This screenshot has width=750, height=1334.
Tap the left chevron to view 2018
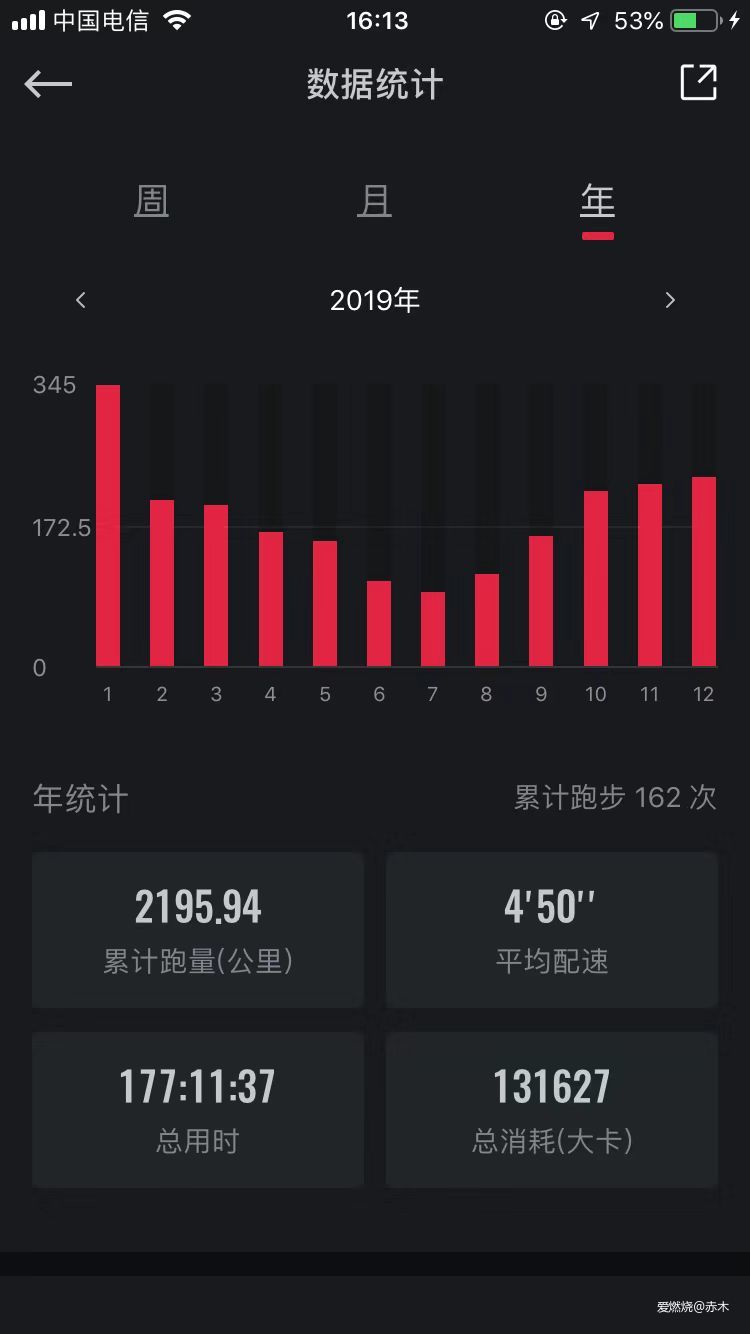pyautogui.click(x=80, y=300)
